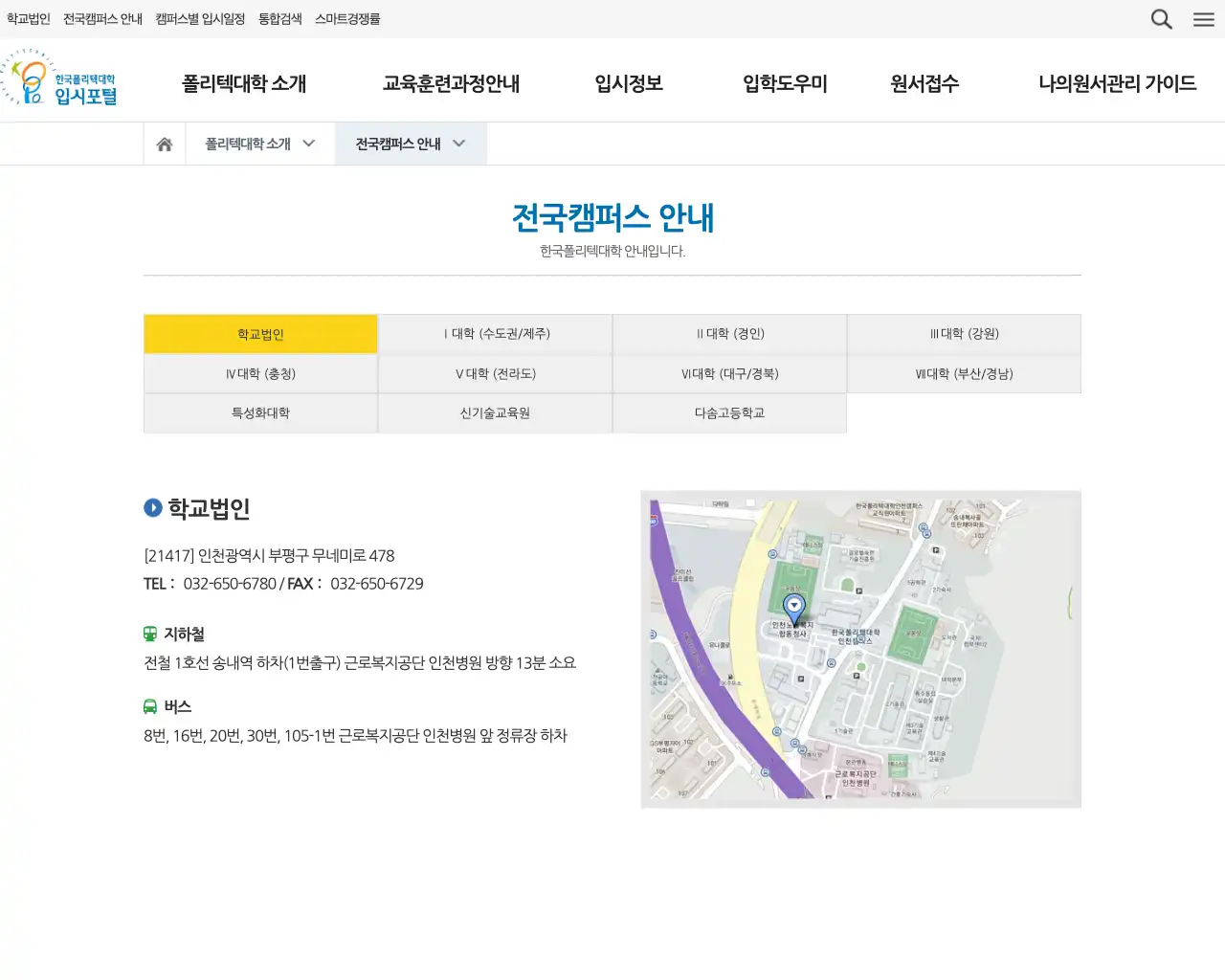The width and height of the screenshot is (1225, 980).
Task: Switch to Ⅶ대학 (부산/경남) tab
Action: point(964,374)
